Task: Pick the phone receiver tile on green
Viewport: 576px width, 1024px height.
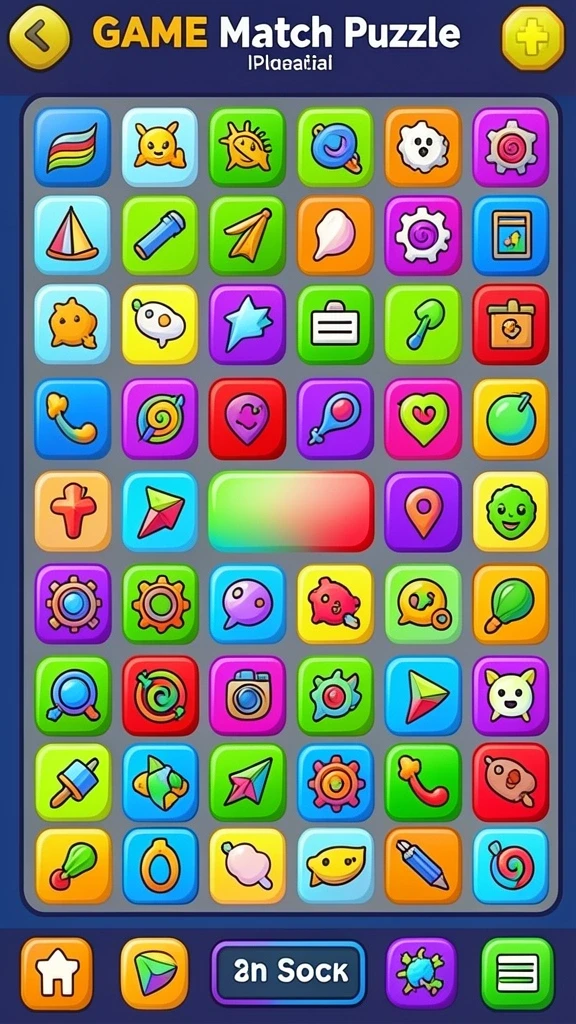Action: [x=423, y=782]
